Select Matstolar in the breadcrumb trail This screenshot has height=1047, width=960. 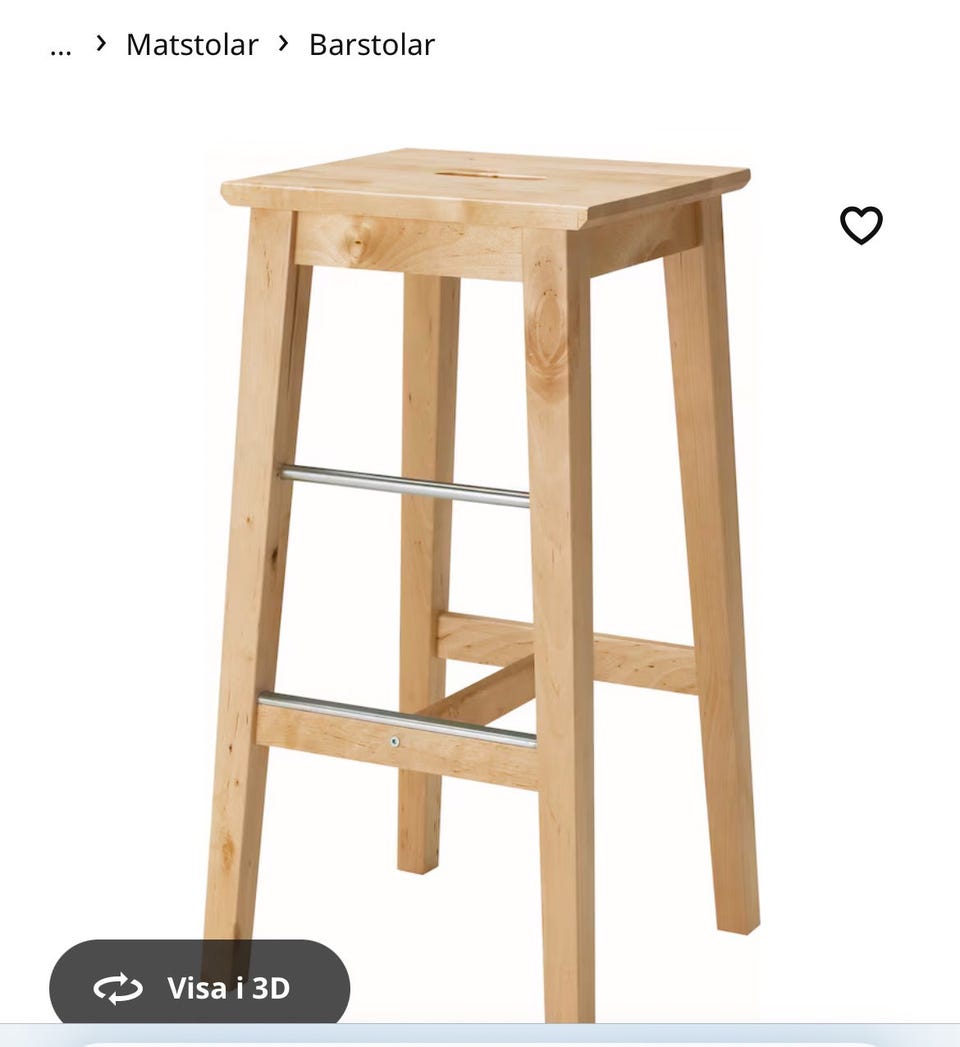point(191,44)
